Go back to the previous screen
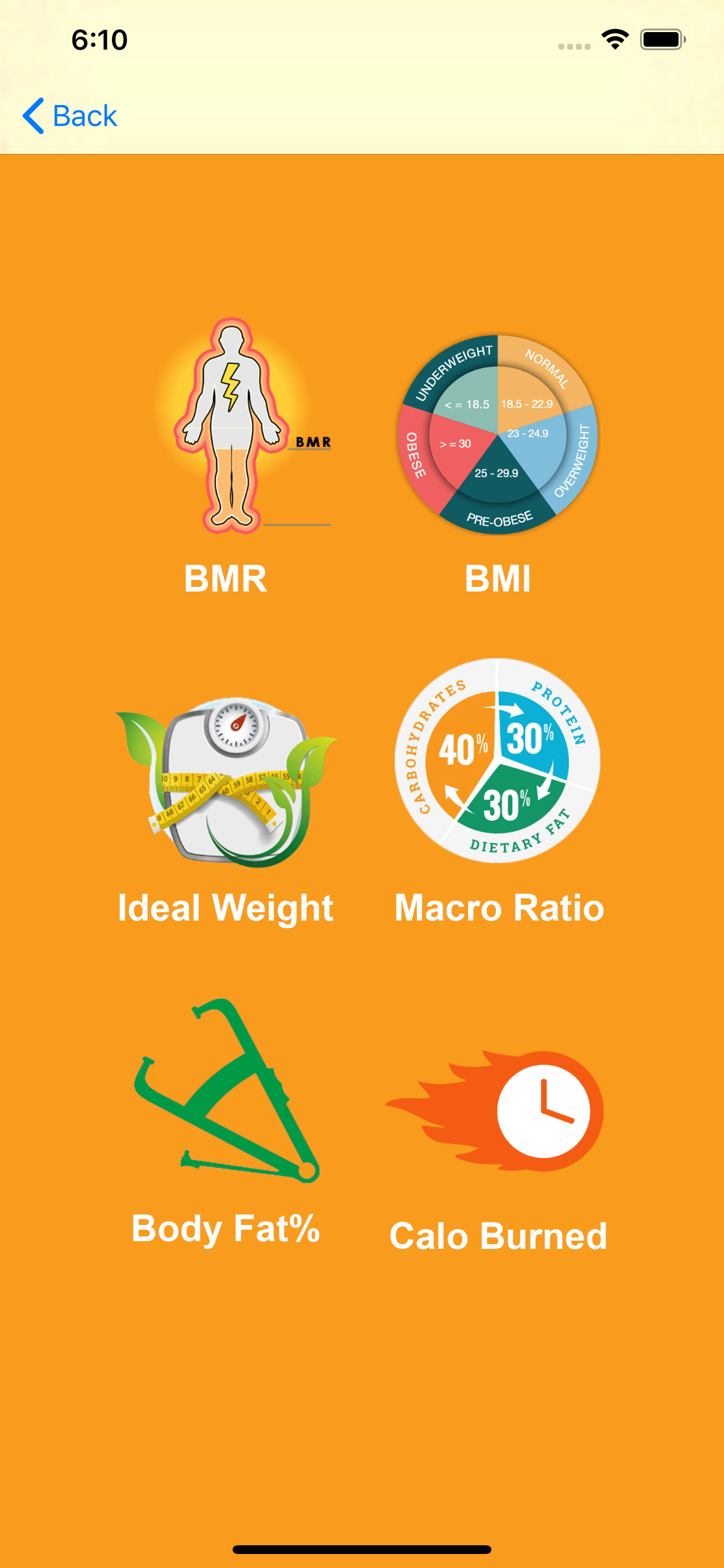This screenshot has height=1568, width=724. click(69, 116)
